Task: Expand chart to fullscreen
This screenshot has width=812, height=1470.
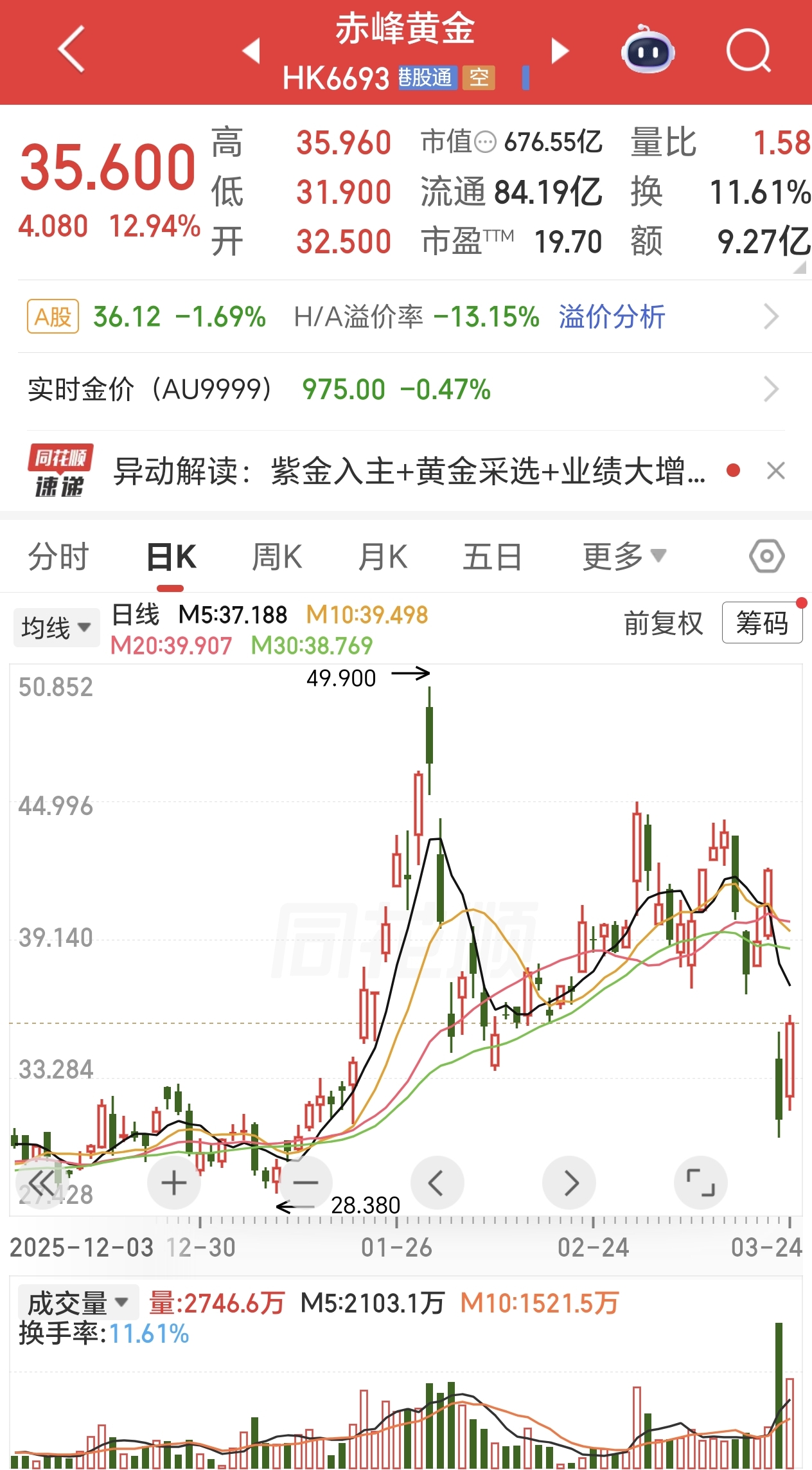Action: pyautogui.click(x=700, y=1183)
